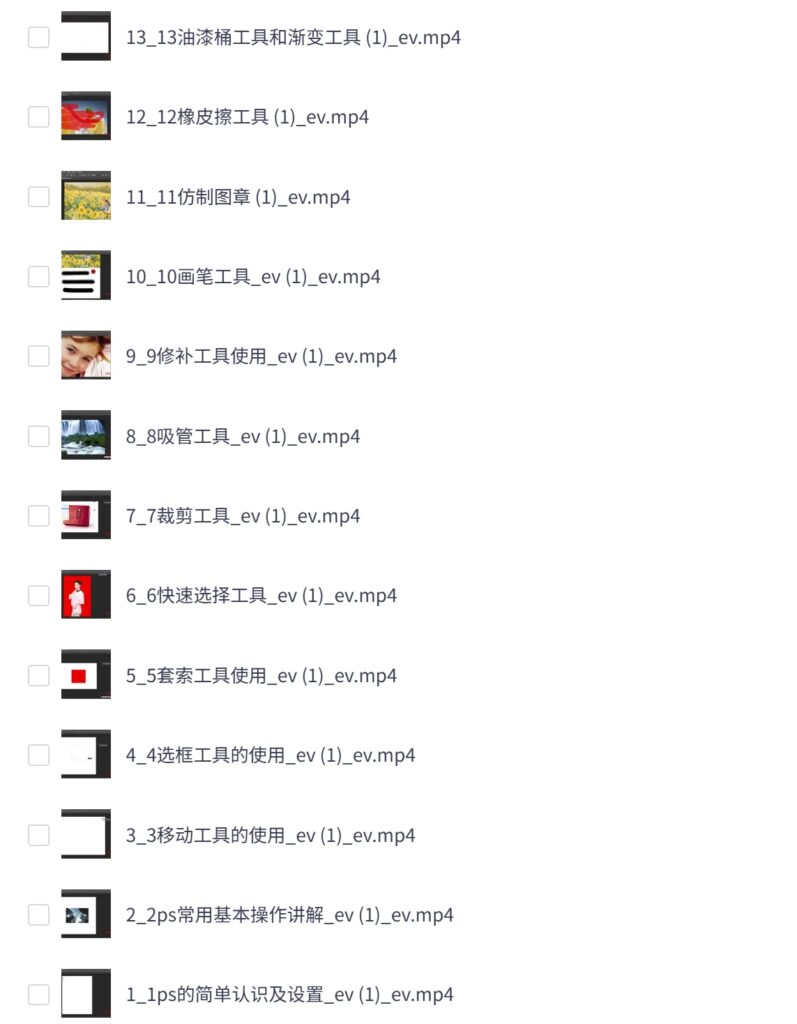Open the file 13_13油漆桶工具和渐变工具 (1)_ev.mp4
Viewport: 797px width, 1024px height.
click(x=293, y=38)
